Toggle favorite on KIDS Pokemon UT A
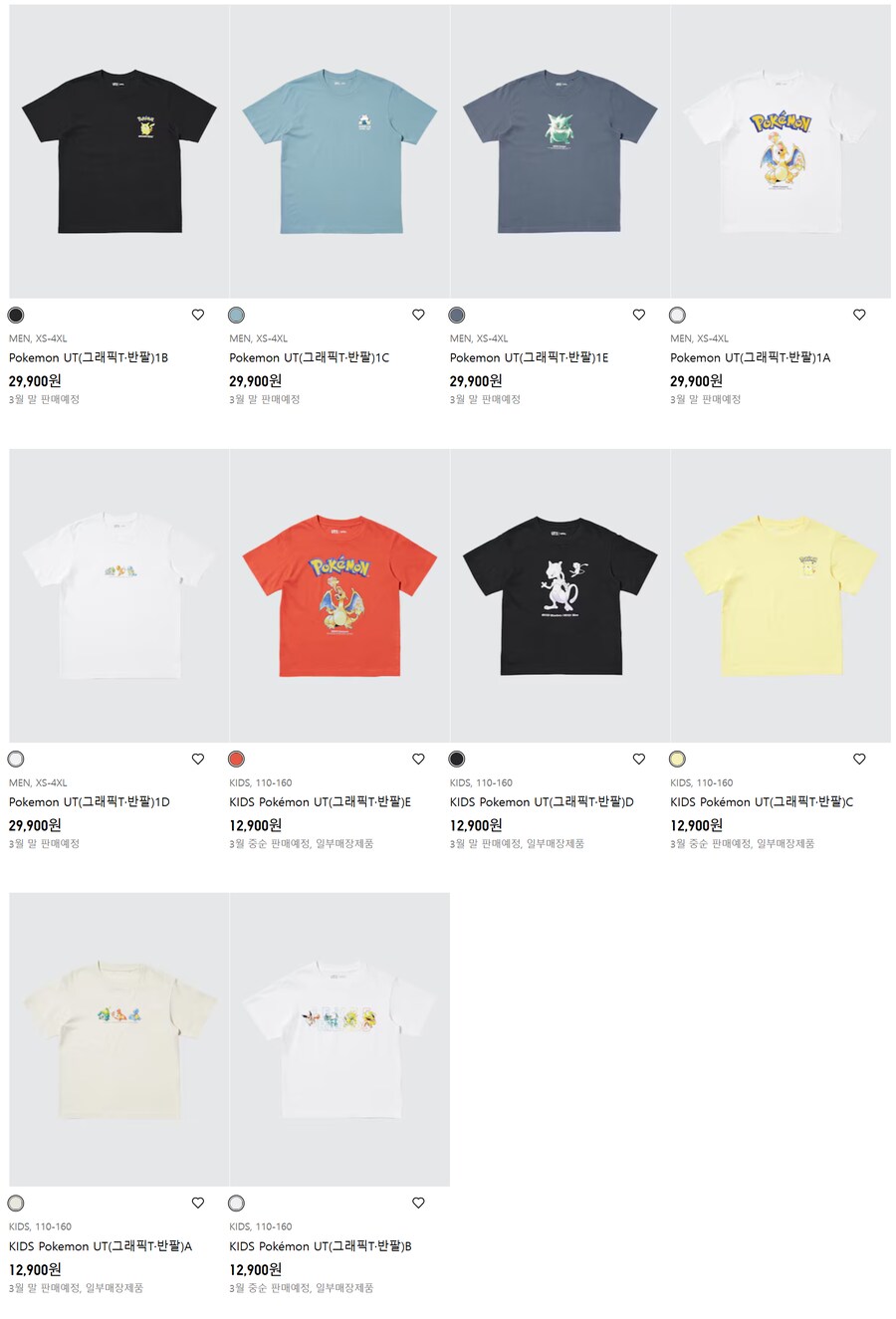896x1319 pixels. (x=197, y=1203)
